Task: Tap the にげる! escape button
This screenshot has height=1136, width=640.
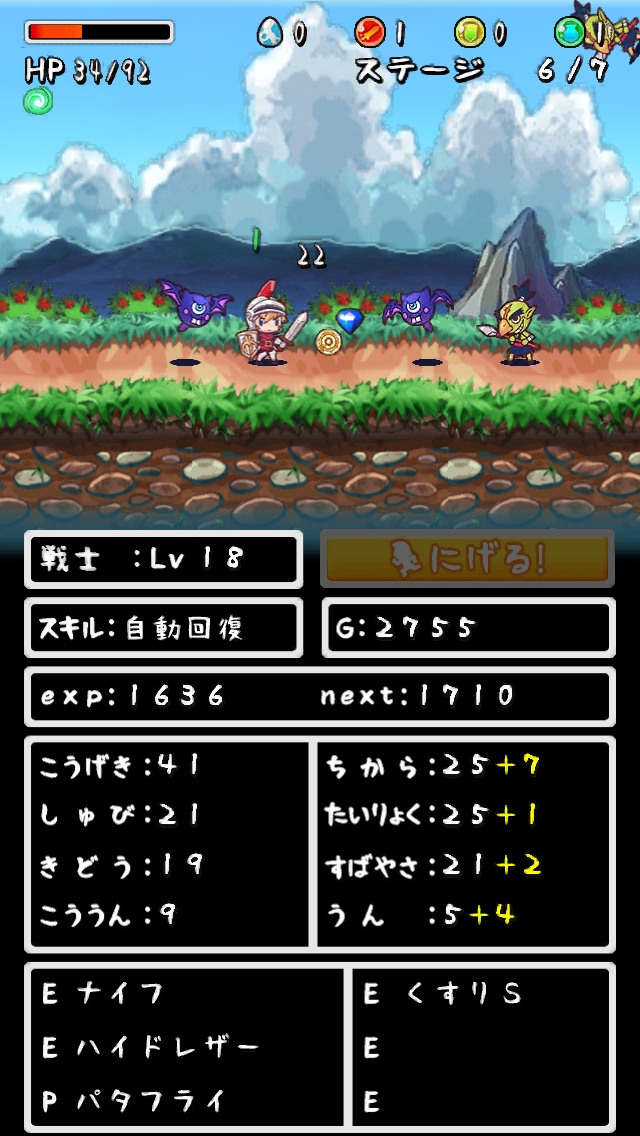Action: [467, 559]
